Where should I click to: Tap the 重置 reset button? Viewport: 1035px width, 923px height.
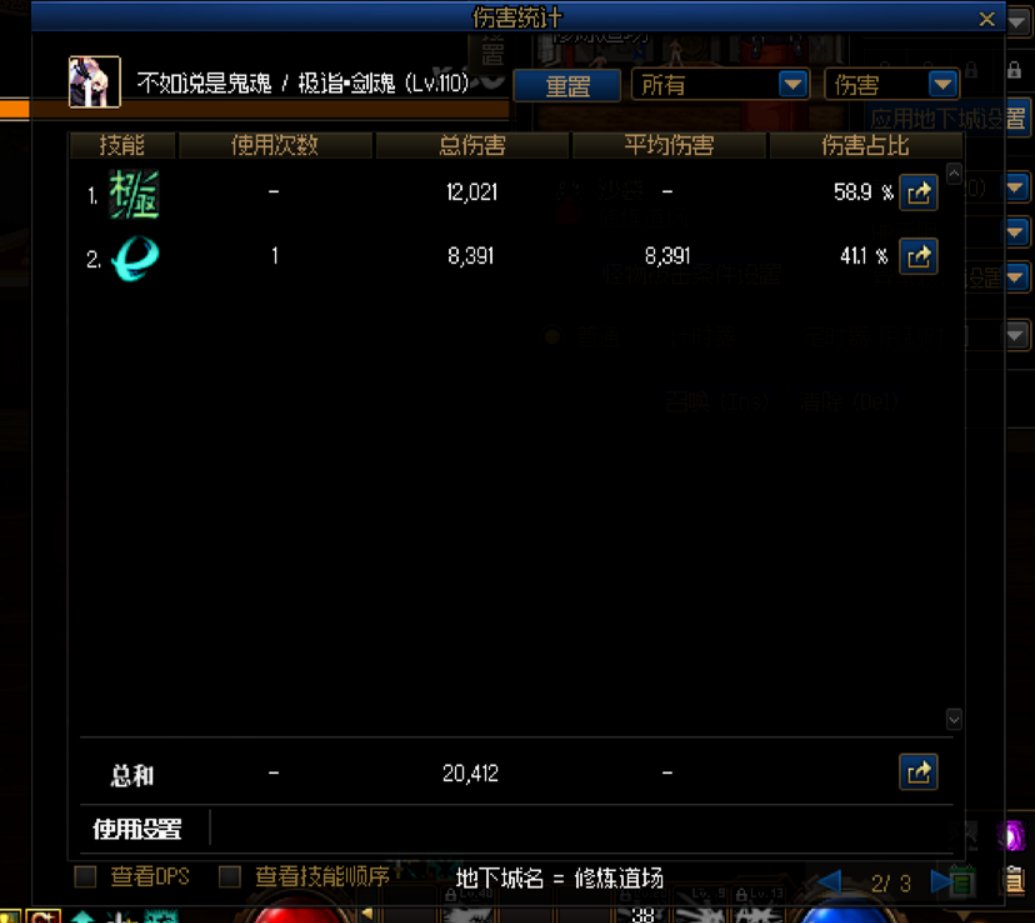tap(567, 85)
